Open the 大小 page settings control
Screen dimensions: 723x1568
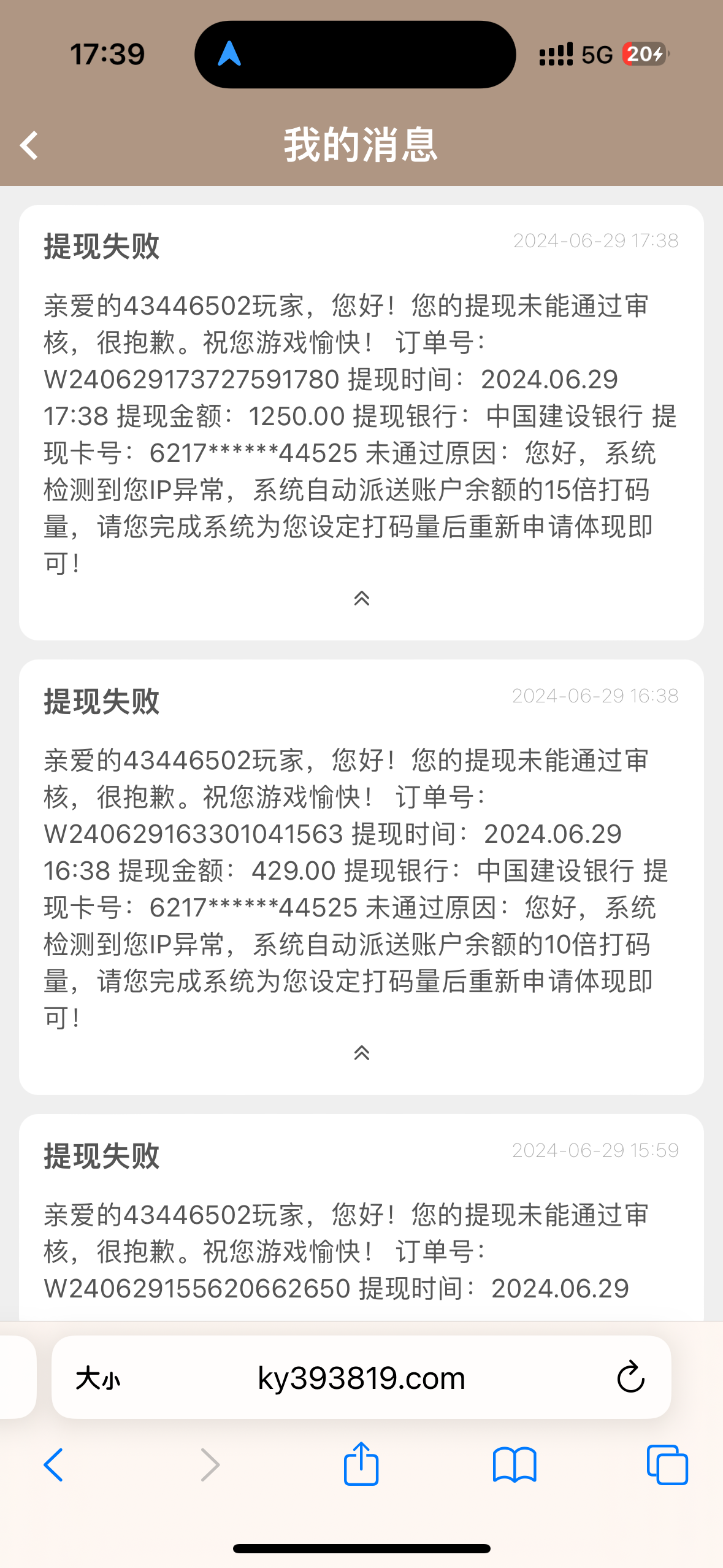click(97, 1378)
